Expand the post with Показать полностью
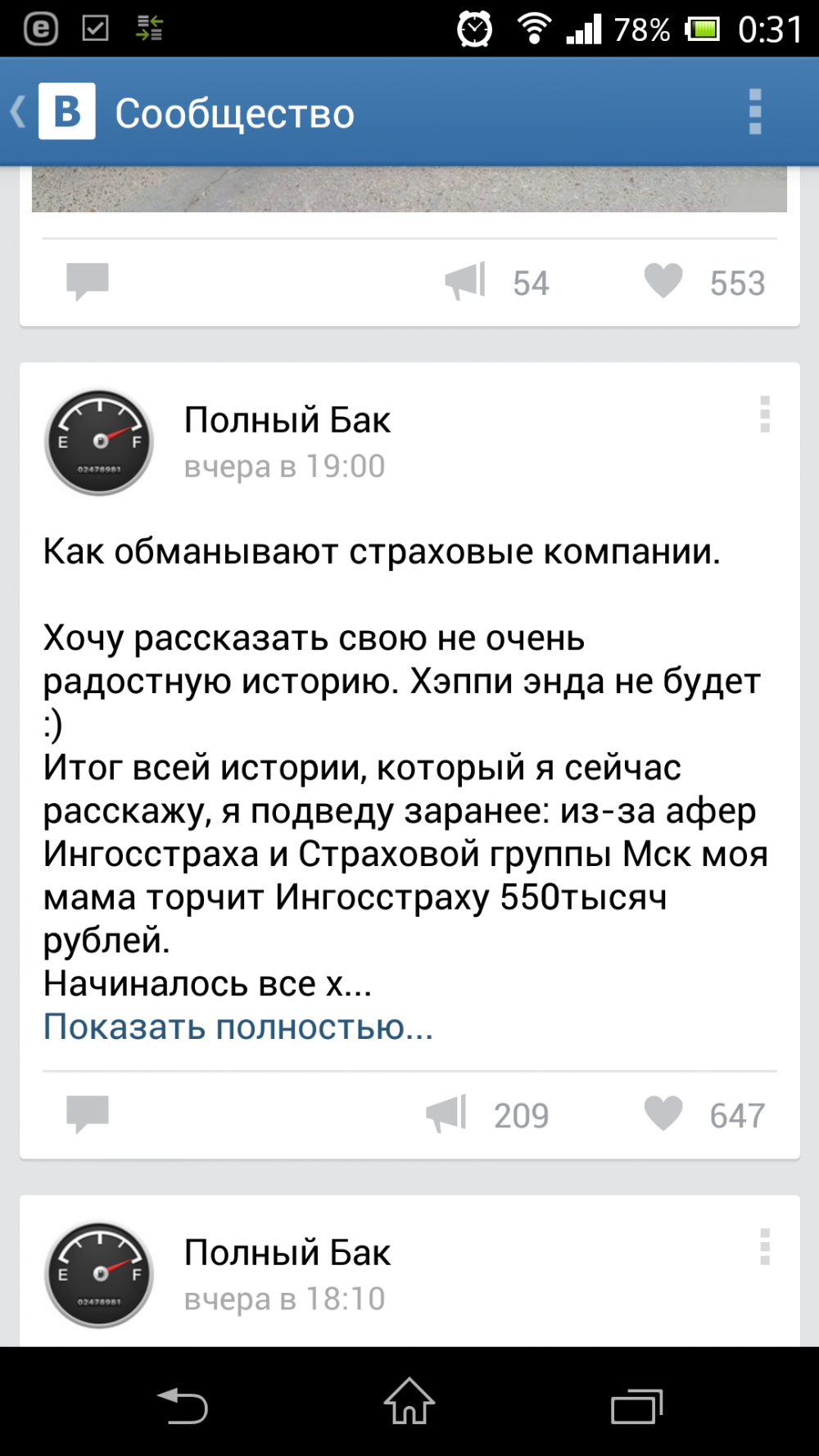Viewport: 819px width, 1456px height. pyautogui.click(x=238, y=1027)
